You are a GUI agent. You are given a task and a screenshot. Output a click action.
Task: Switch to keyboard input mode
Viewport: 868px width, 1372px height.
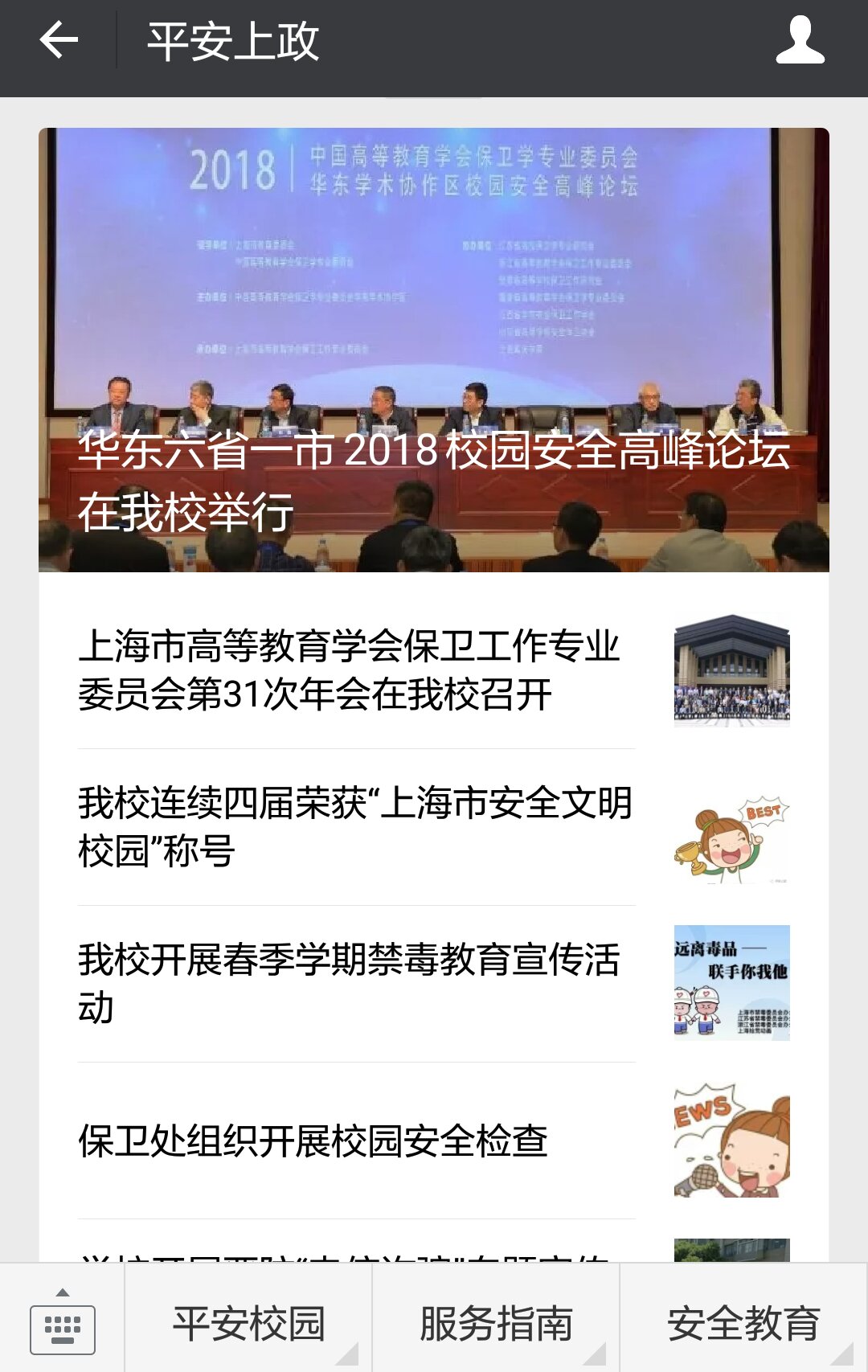tap(62, 1322)
